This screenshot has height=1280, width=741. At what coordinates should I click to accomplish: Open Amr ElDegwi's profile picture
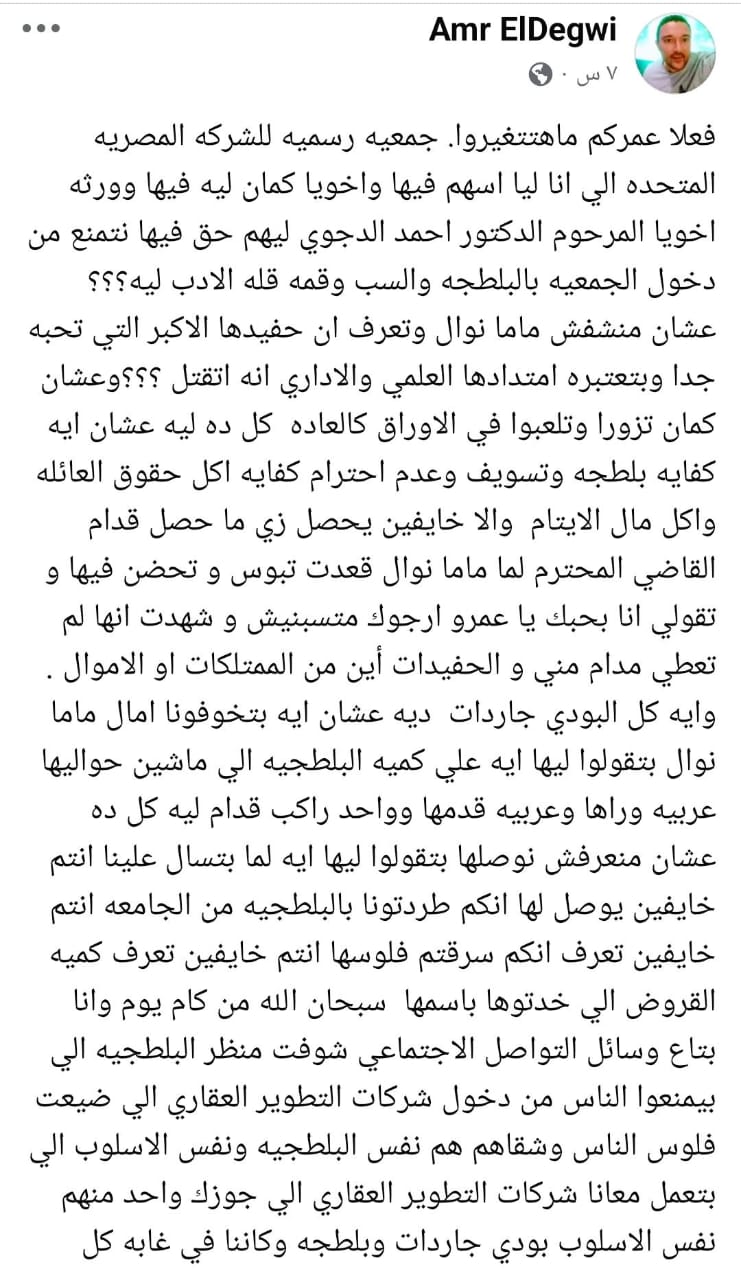(677, 55)
